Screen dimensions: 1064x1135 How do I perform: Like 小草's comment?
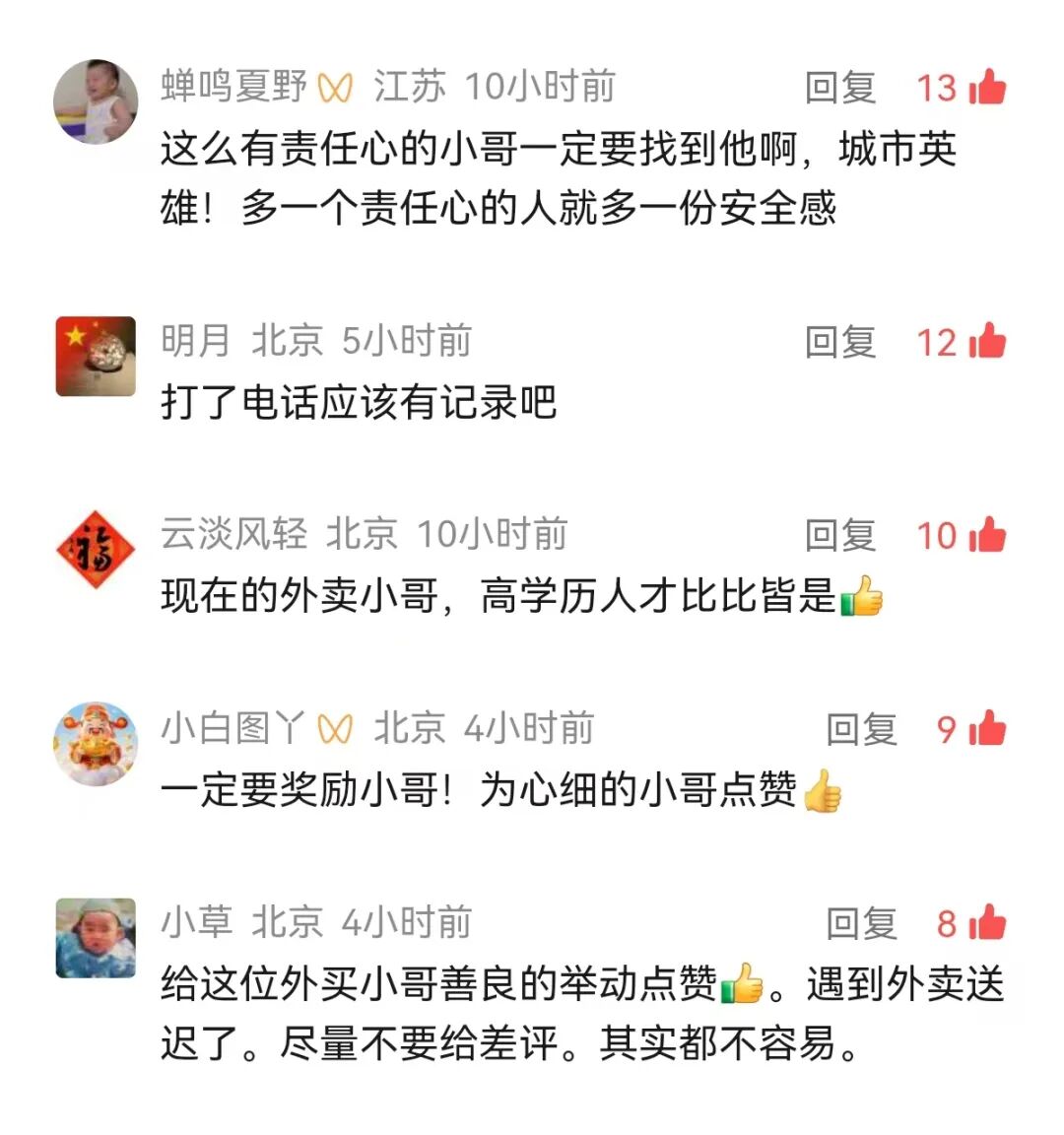tap(987, 922)
